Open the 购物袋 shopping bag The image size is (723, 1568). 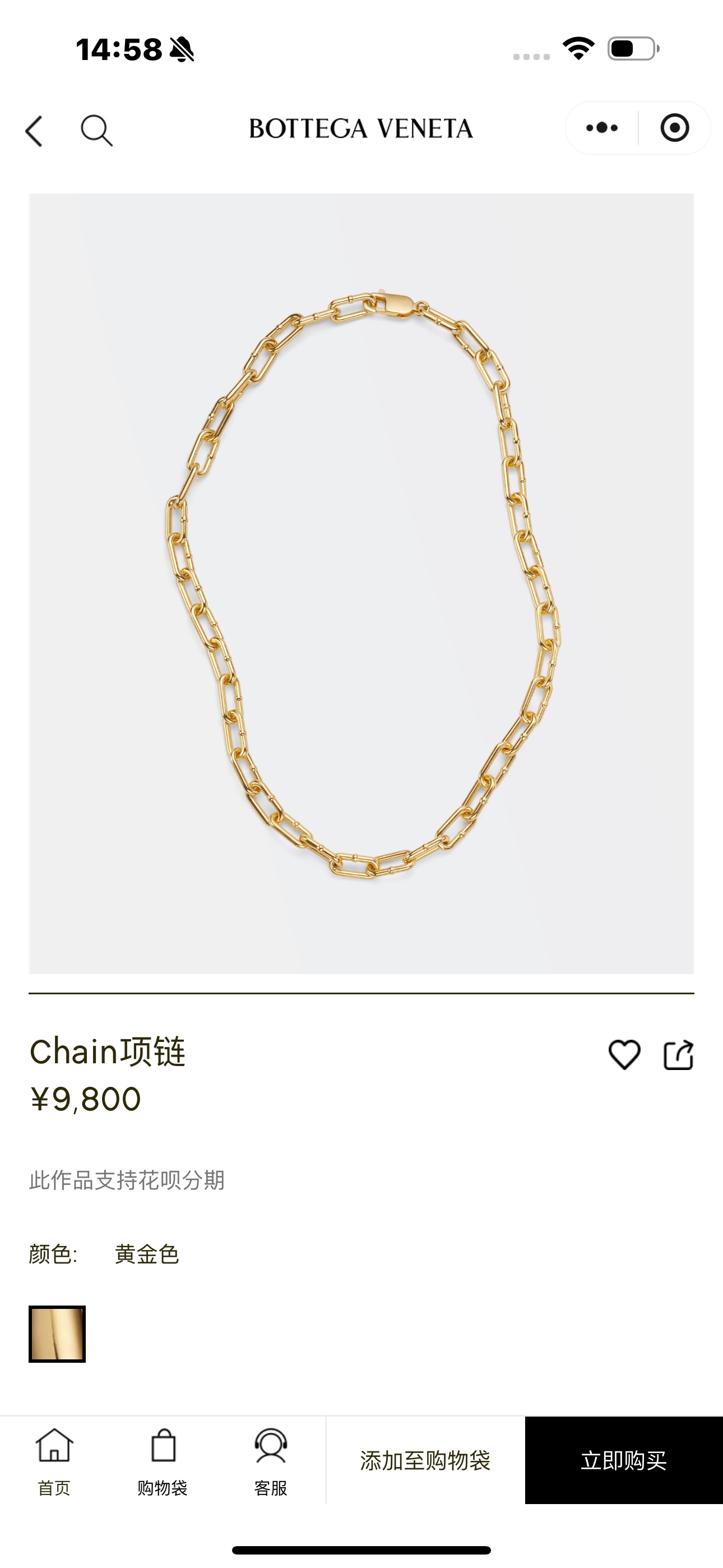pyautogui.click(x=163, y=1461)
